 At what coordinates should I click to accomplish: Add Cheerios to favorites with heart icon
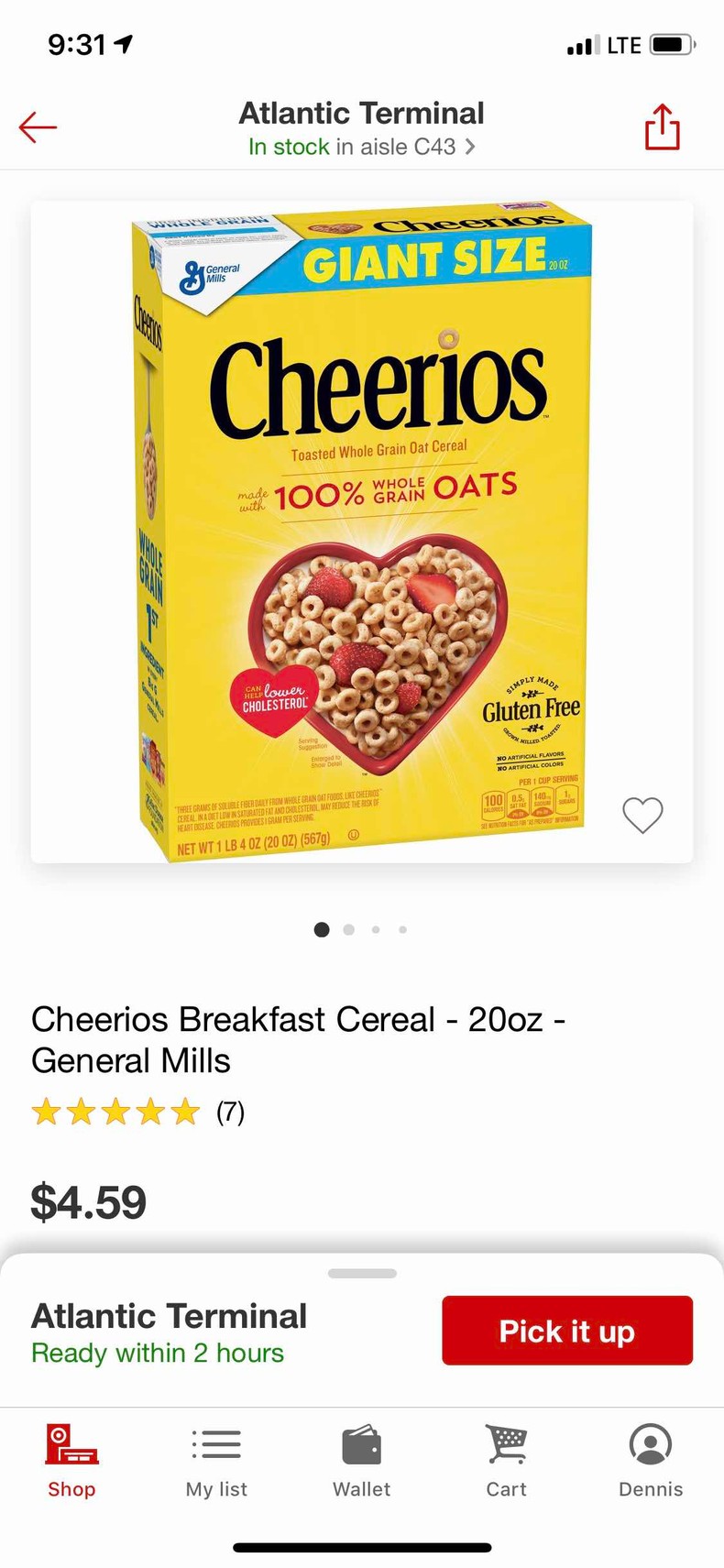tap(642, 815)
